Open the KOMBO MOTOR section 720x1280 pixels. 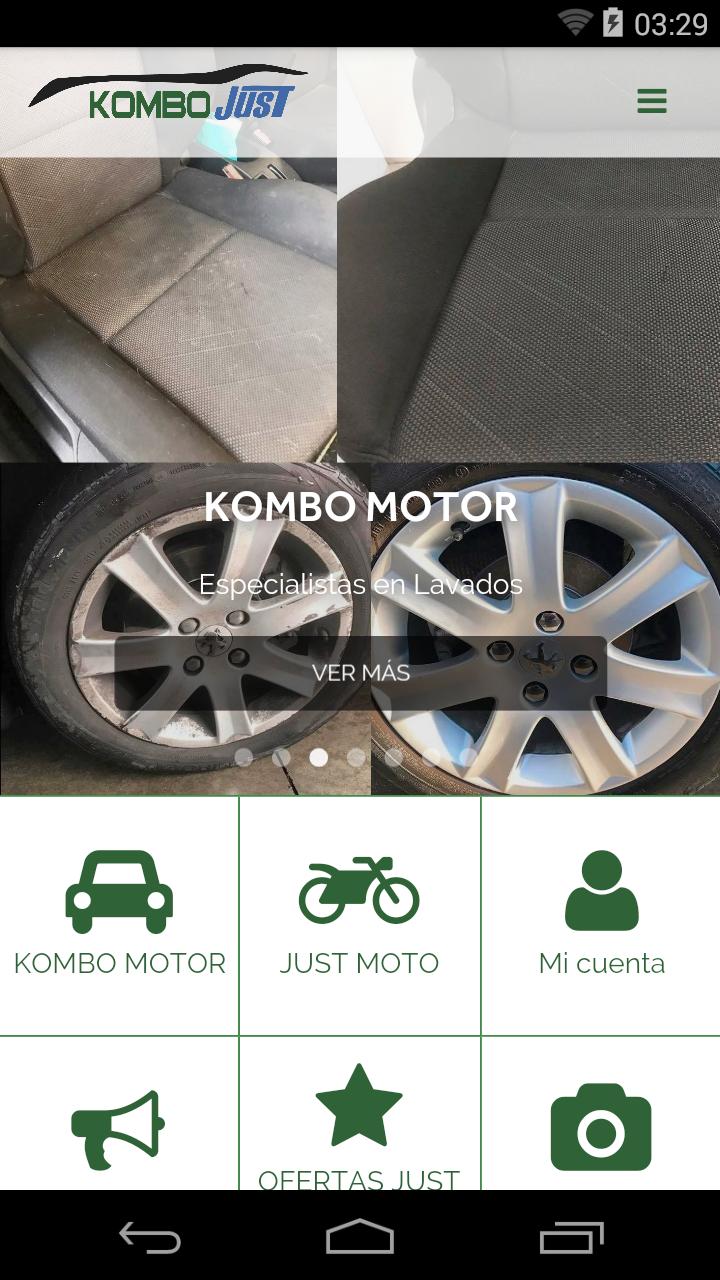coord(119,914)
